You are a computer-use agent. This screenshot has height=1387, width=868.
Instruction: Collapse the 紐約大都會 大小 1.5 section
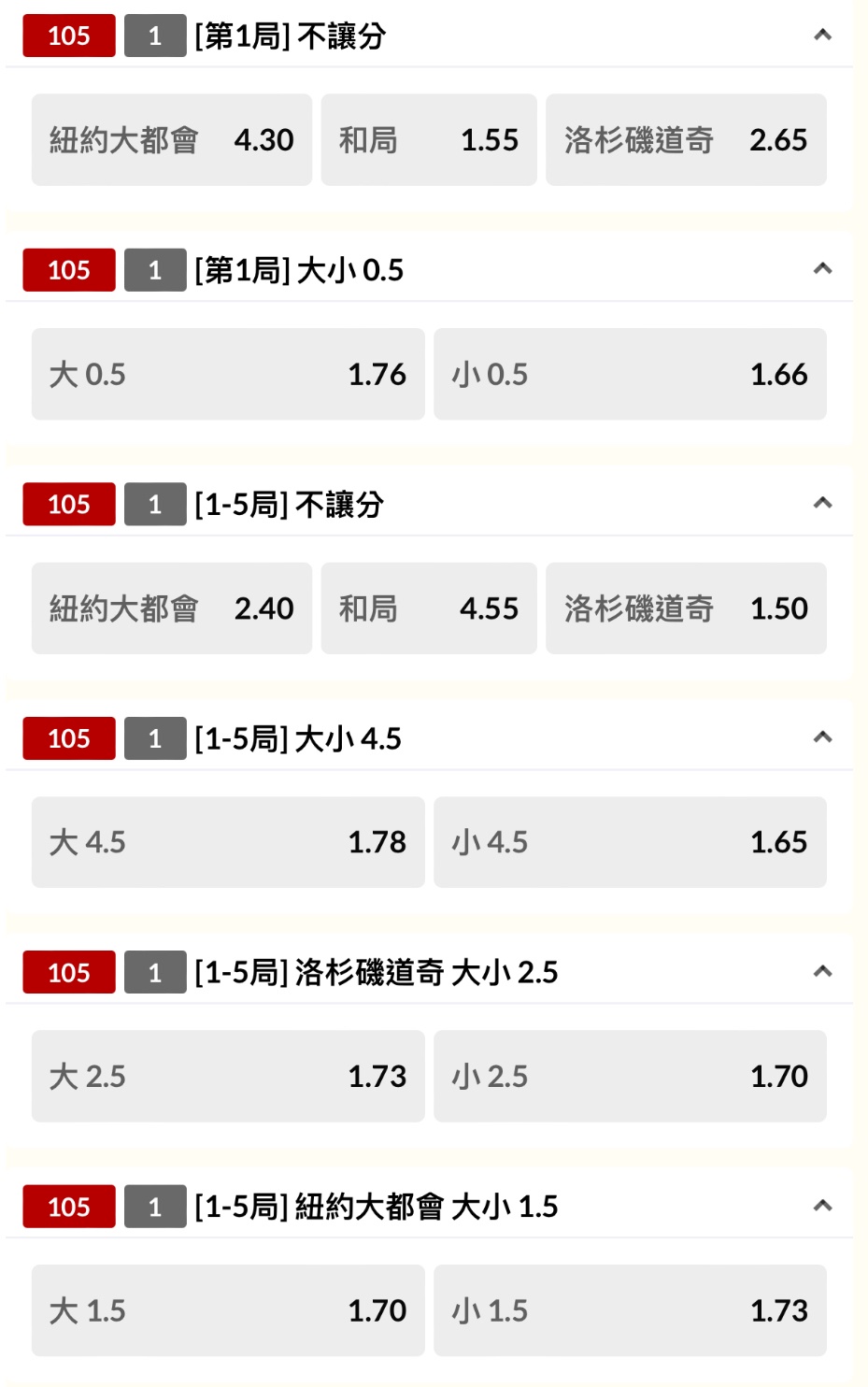pos(822,1206)
